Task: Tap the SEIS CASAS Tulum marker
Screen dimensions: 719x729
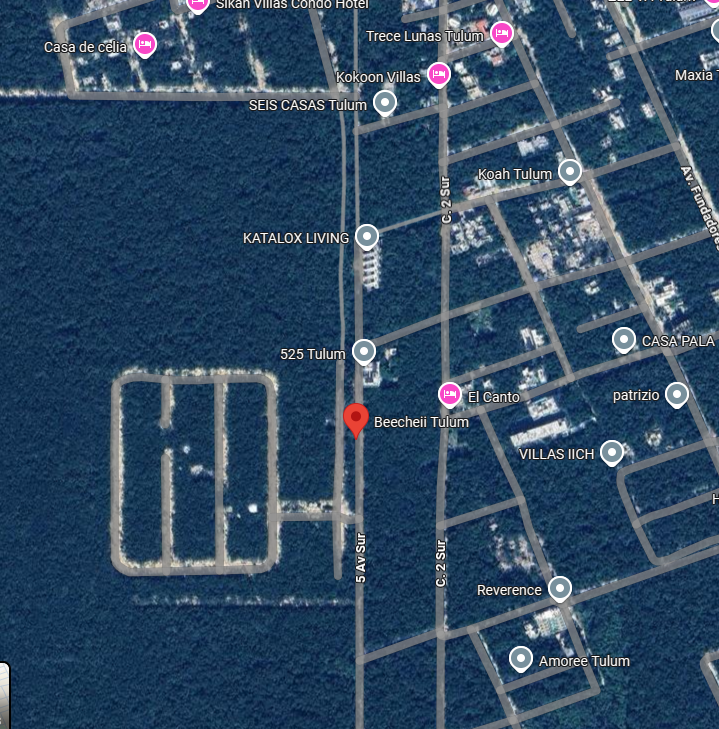Action: [384, 101]
